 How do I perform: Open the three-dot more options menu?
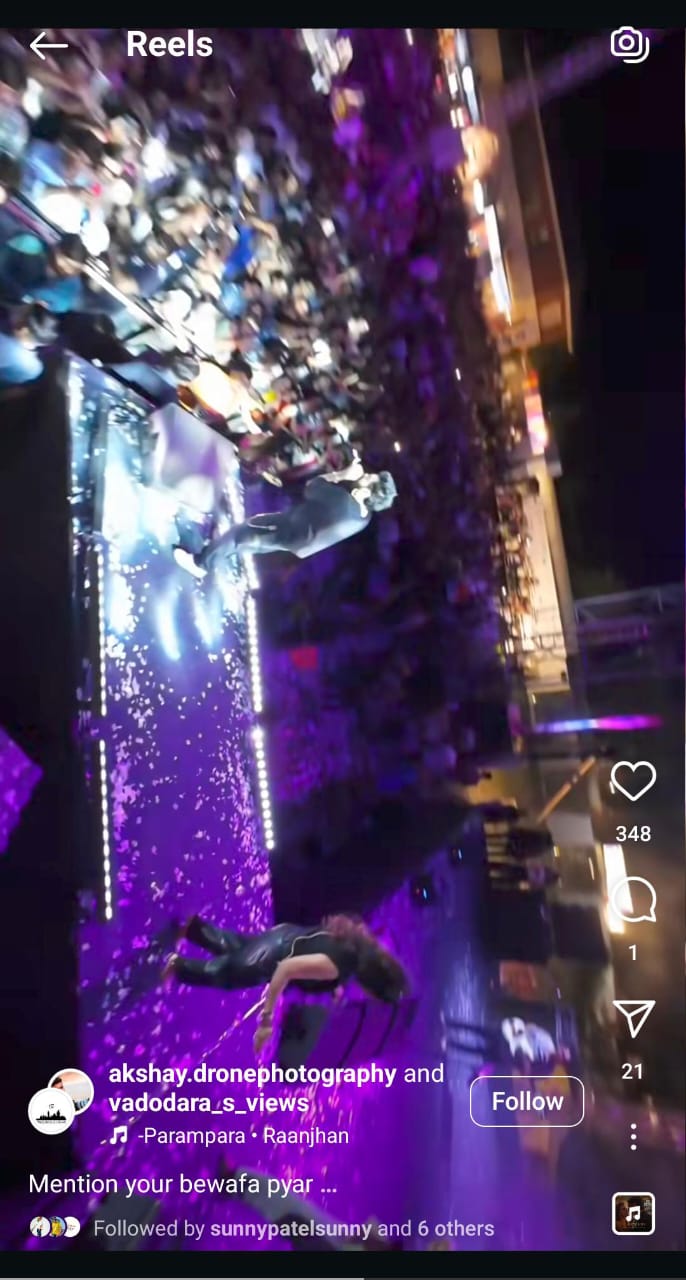click(633, 1136)
